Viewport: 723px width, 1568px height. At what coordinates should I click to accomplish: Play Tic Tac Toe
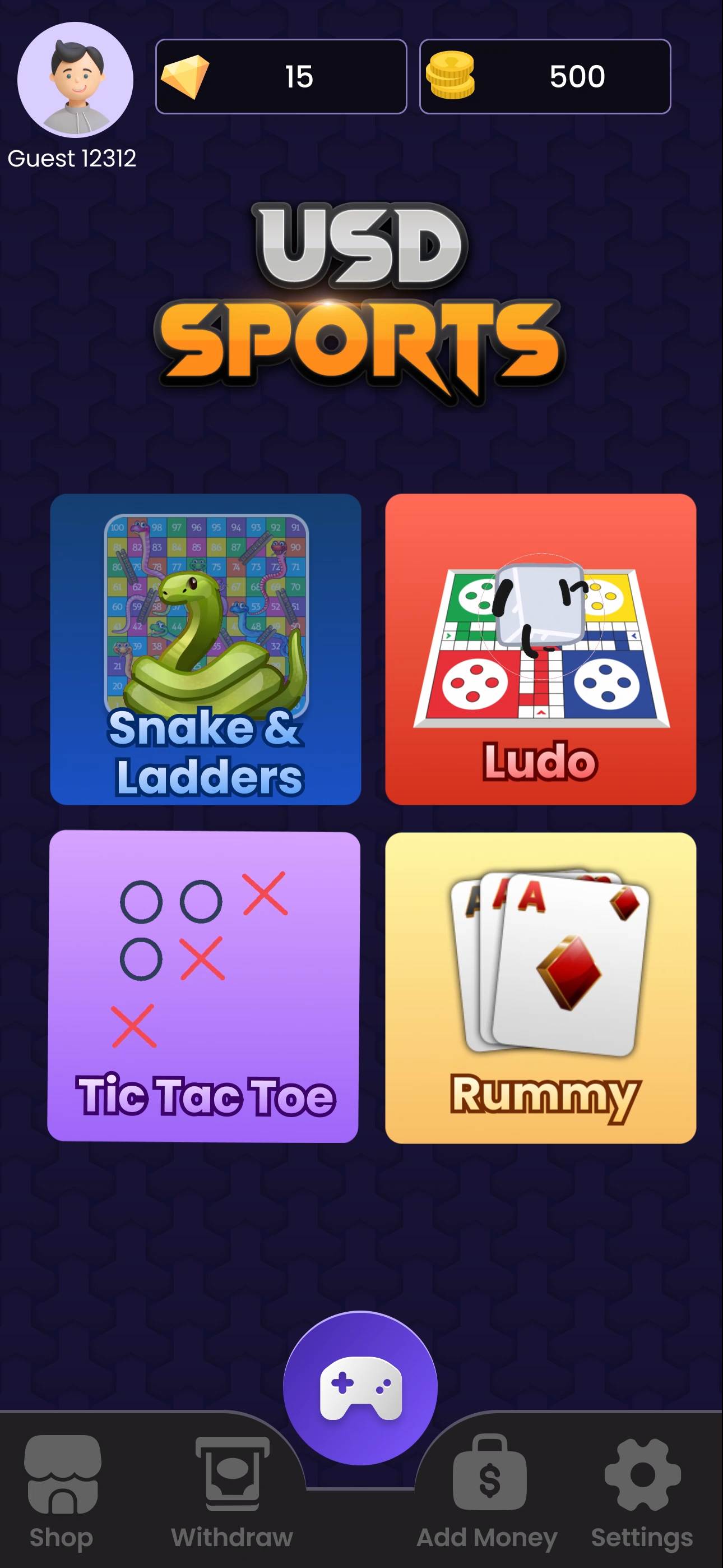pos(204,986)
